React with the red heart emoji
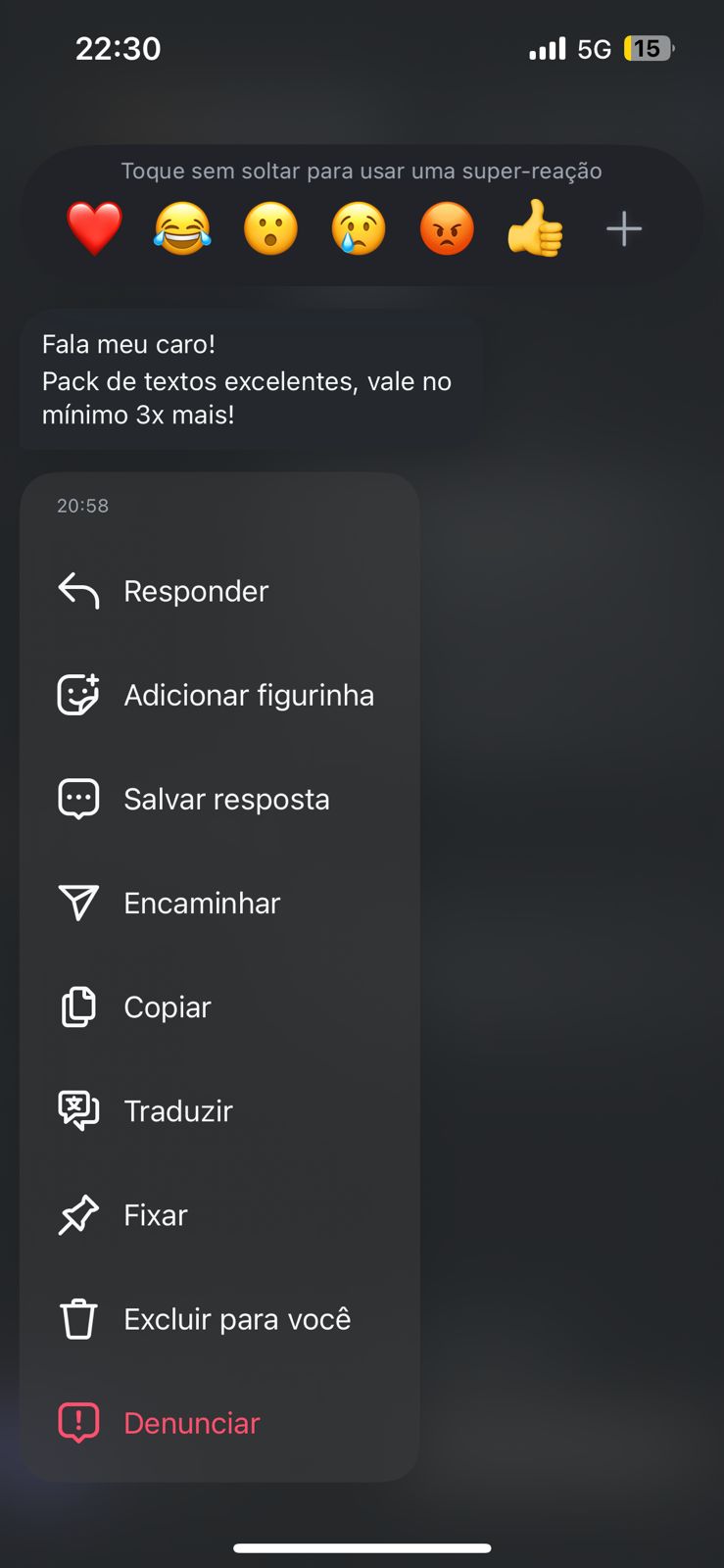Viewport: 724px width, 1568px height. coord(94,228)
